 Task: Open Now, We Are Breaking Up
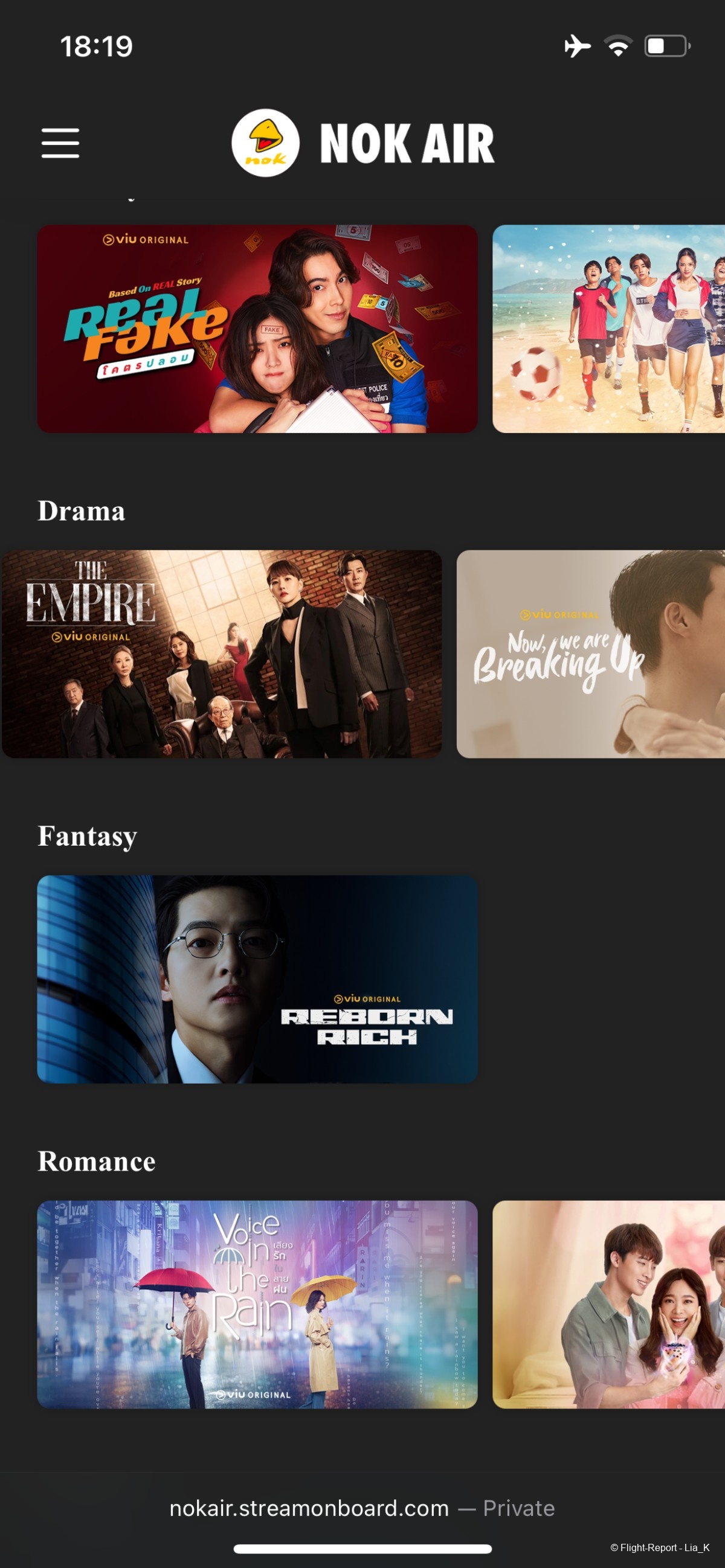(590, 654)
